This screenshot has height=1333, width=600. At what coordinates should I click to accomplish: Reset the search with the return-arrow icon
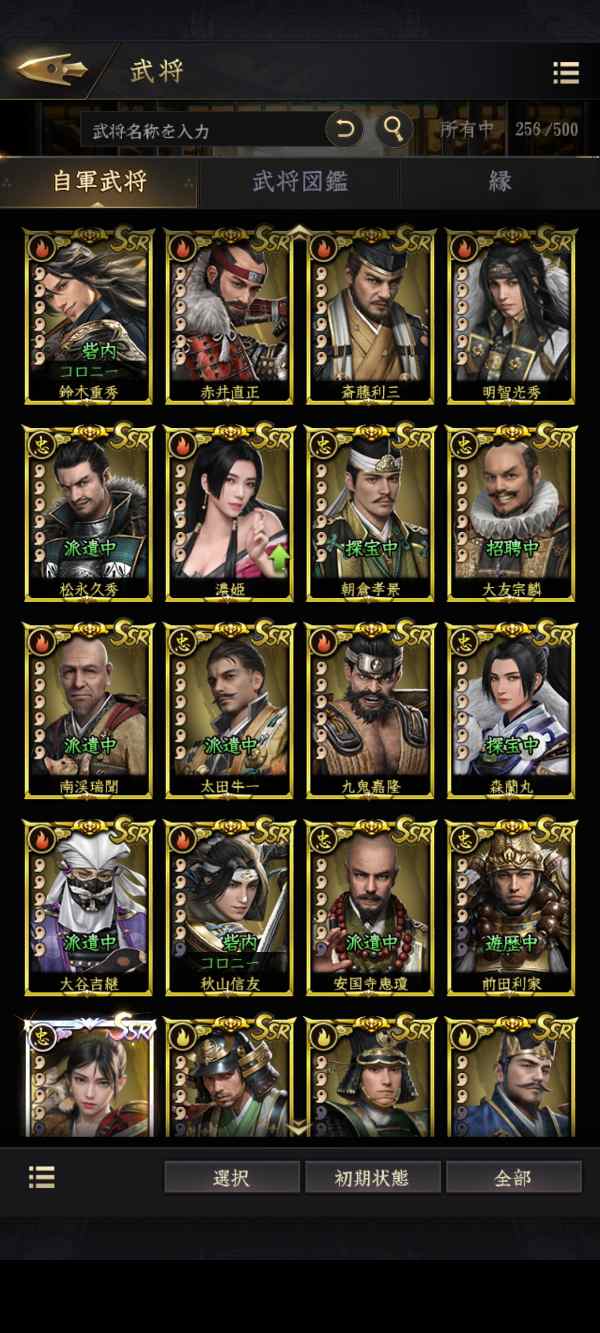point(344,129)
